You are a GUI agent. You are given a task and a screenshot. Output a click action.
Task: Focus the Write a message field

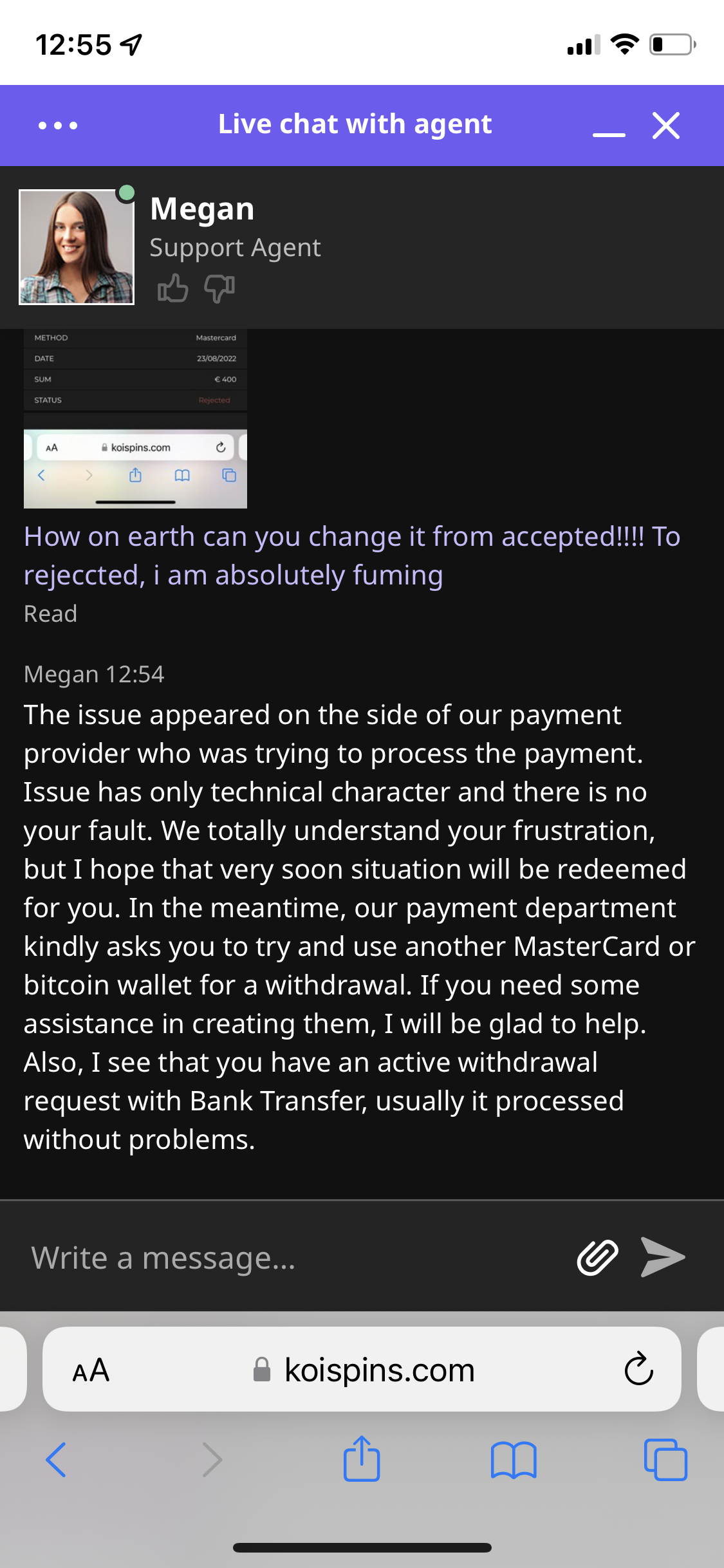pyautogui.click(x=290, y=1257)
